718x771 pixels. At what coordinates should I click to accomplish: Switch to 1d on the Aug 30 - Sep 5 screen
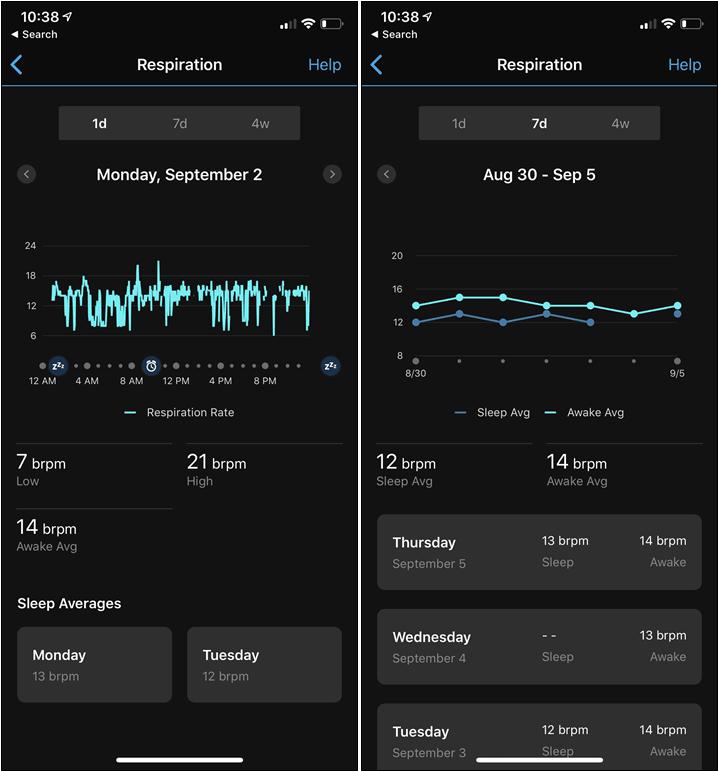tap(459, 124)
